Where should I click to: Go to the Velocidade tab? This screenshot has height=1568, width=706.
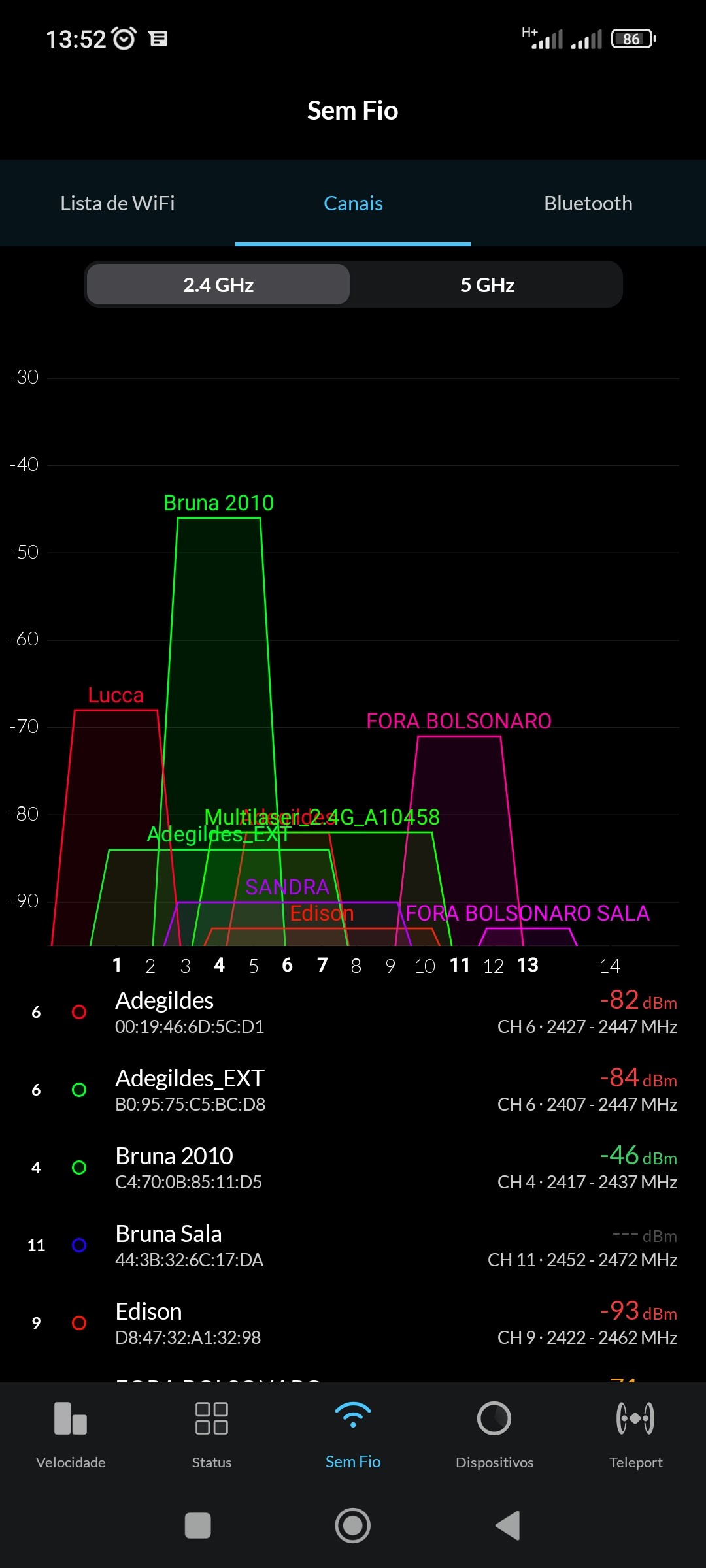[x=71, y=1433]
